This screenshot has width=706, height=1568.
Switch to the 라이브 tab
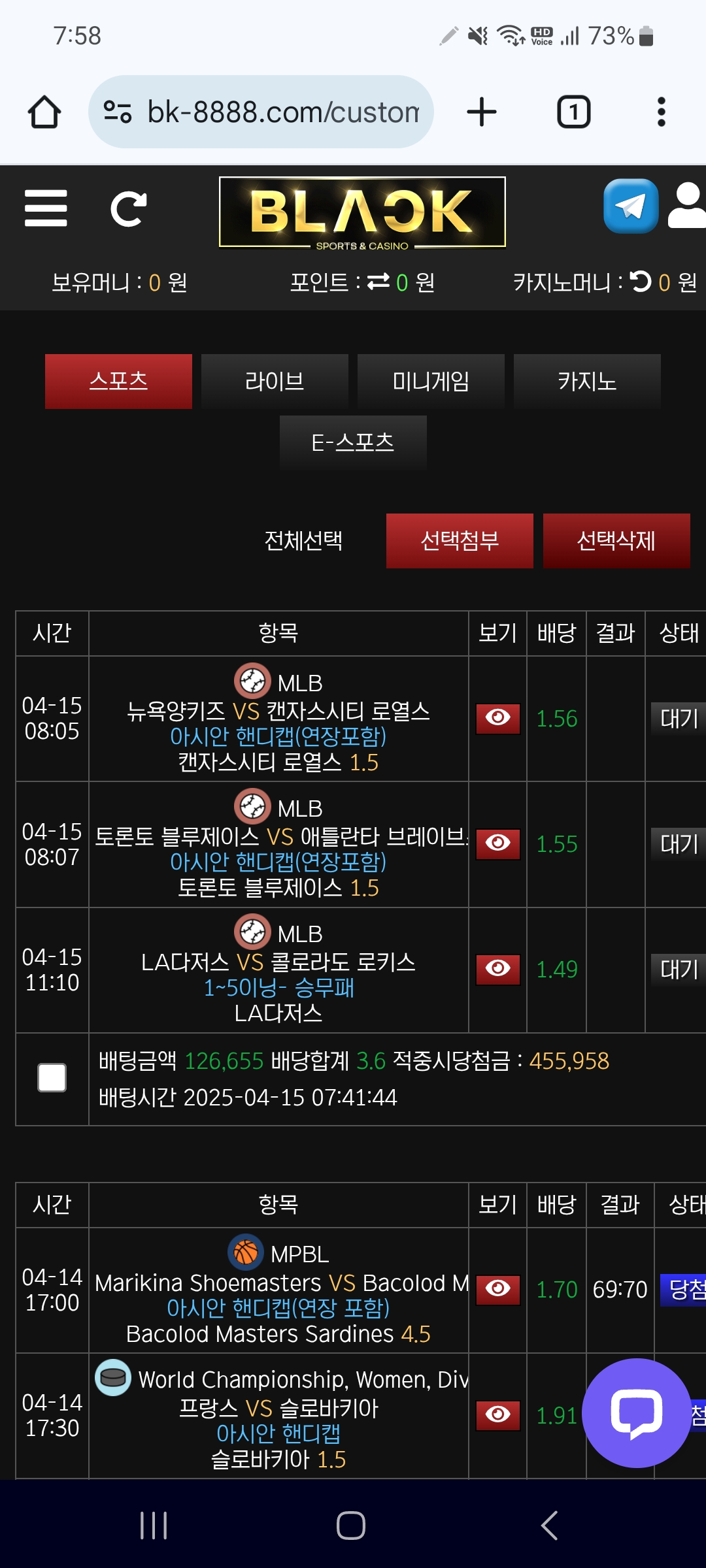[x=275, y=382]
